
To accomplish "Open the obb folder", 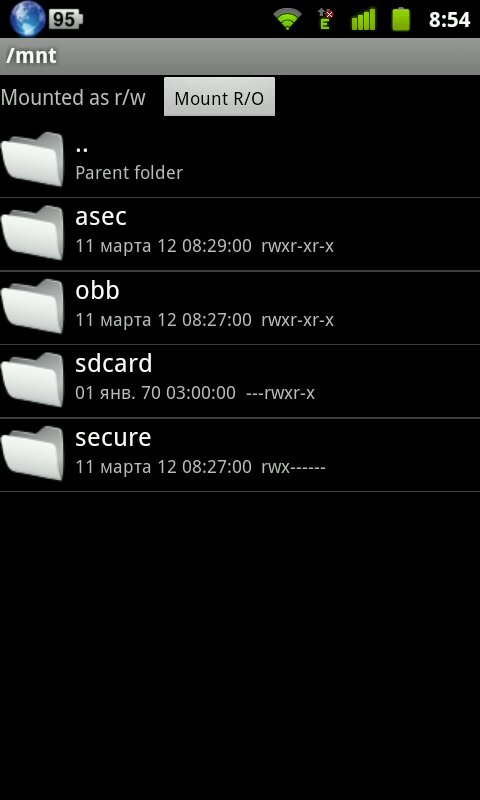I will pos(240,308).
